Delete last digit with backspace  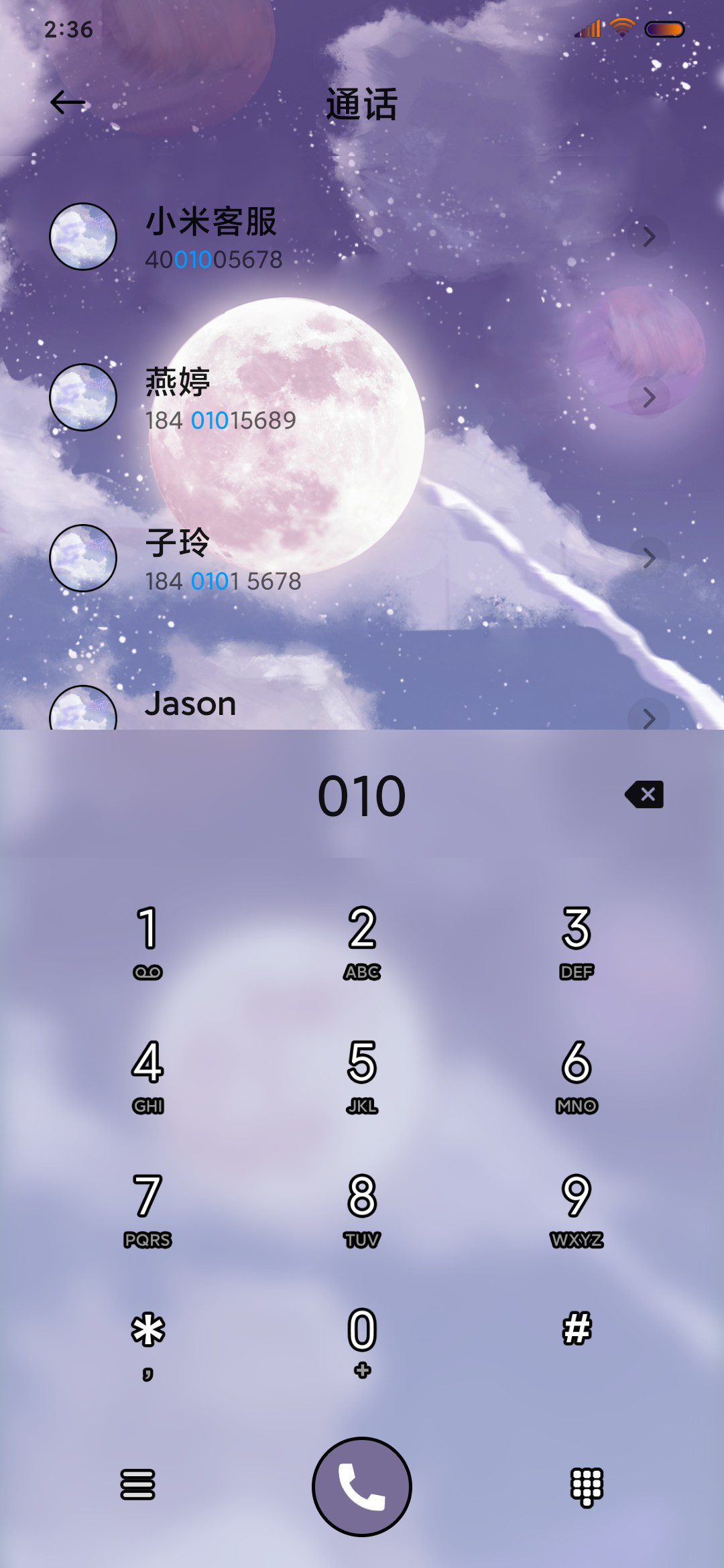pos(644,795)
